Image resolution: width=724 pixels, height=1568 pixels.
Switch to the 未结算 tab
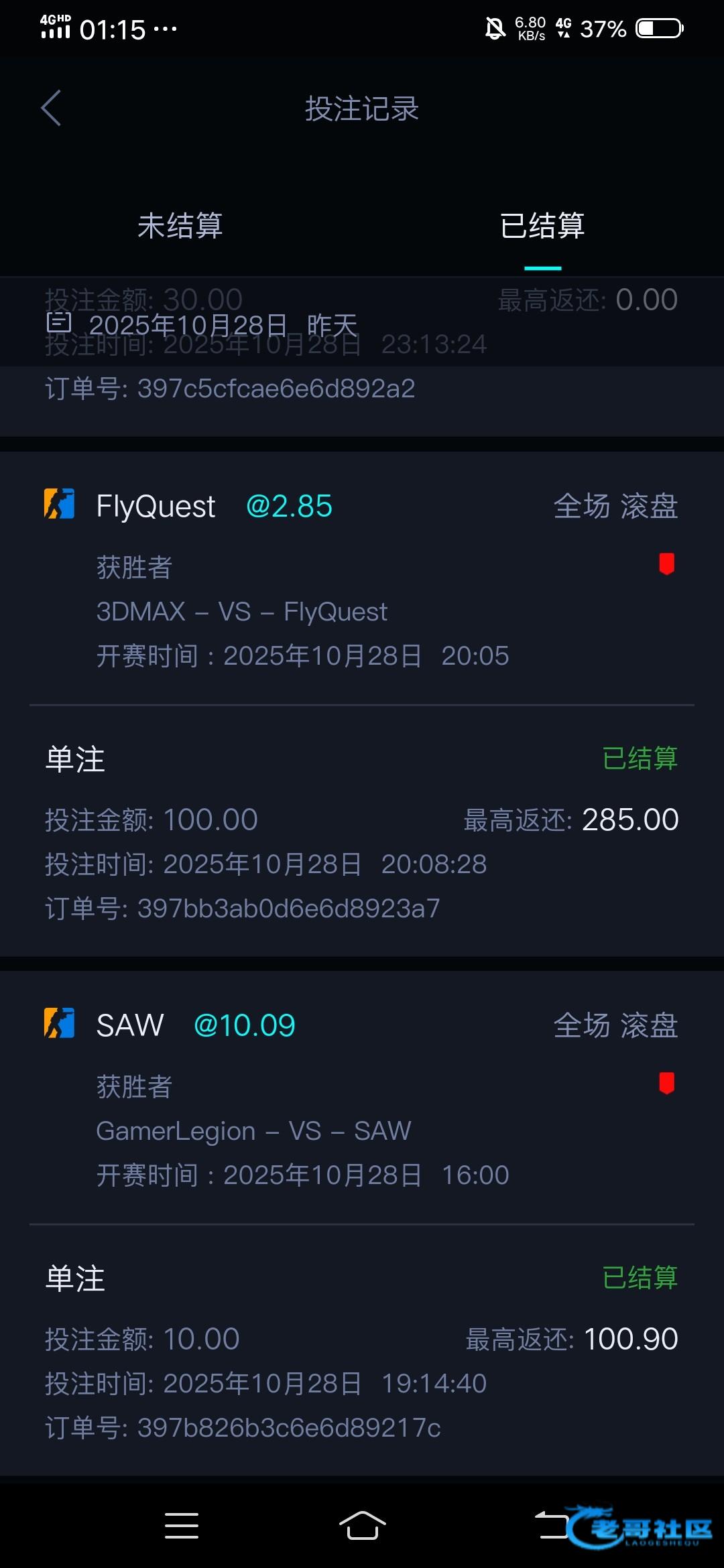180,226
